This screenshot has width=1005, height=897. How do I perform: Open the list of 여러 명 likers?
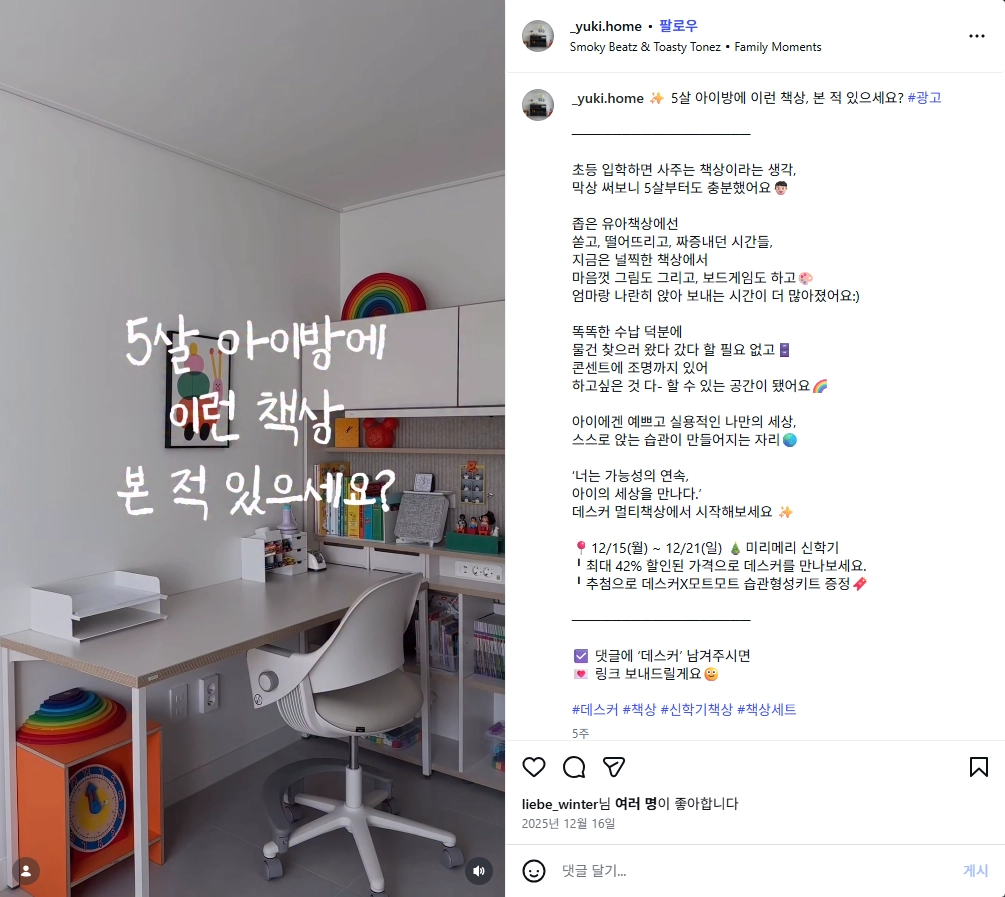(635, 803)
